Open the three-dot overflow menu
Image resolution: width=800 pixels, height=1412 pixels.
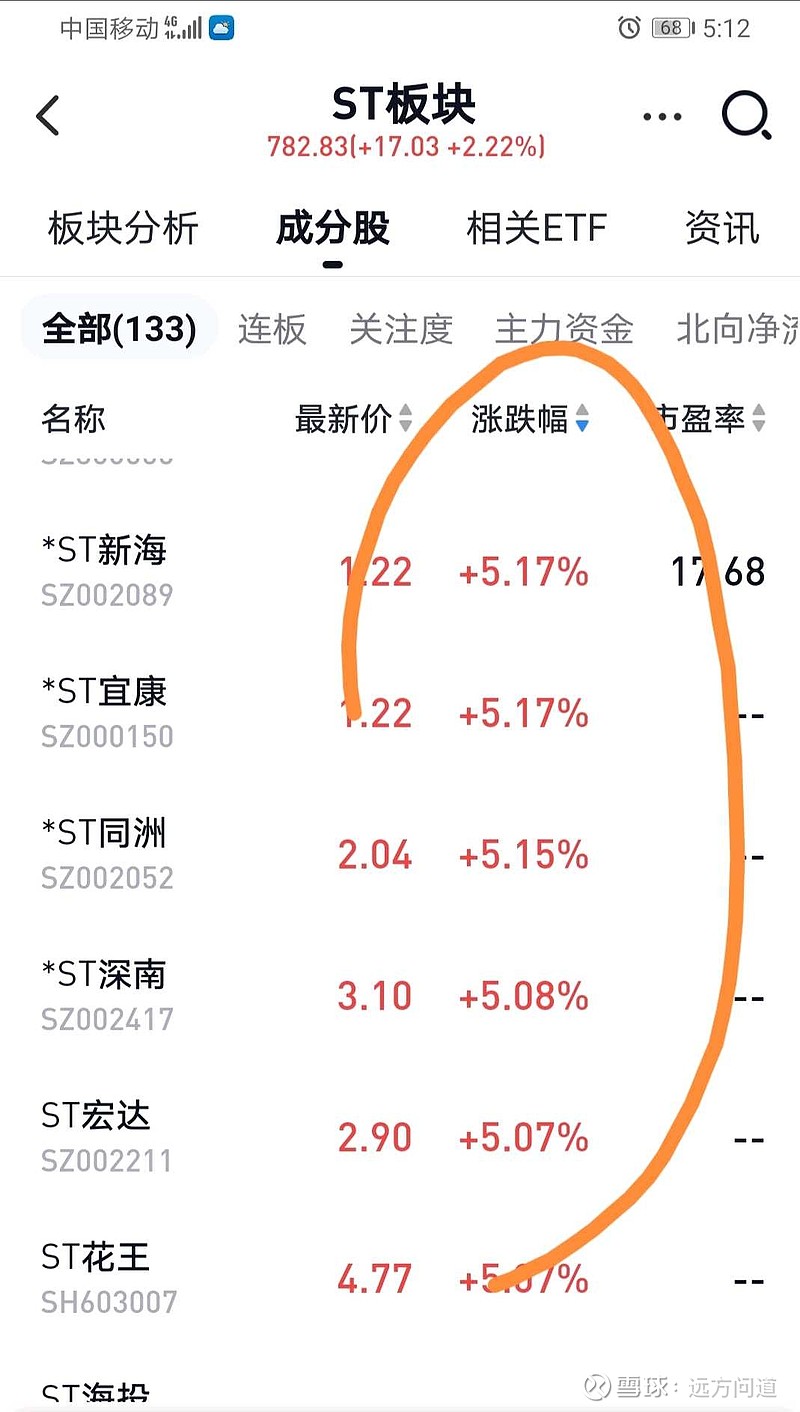coord(662,117)
